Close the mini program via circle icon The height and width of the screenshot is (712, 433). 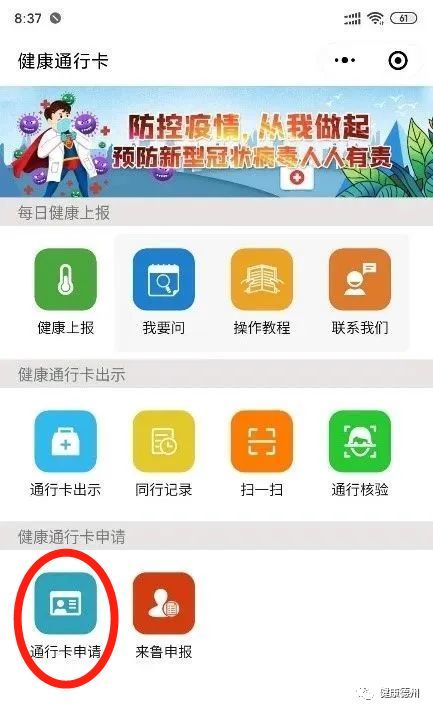[x=398, y=60]
